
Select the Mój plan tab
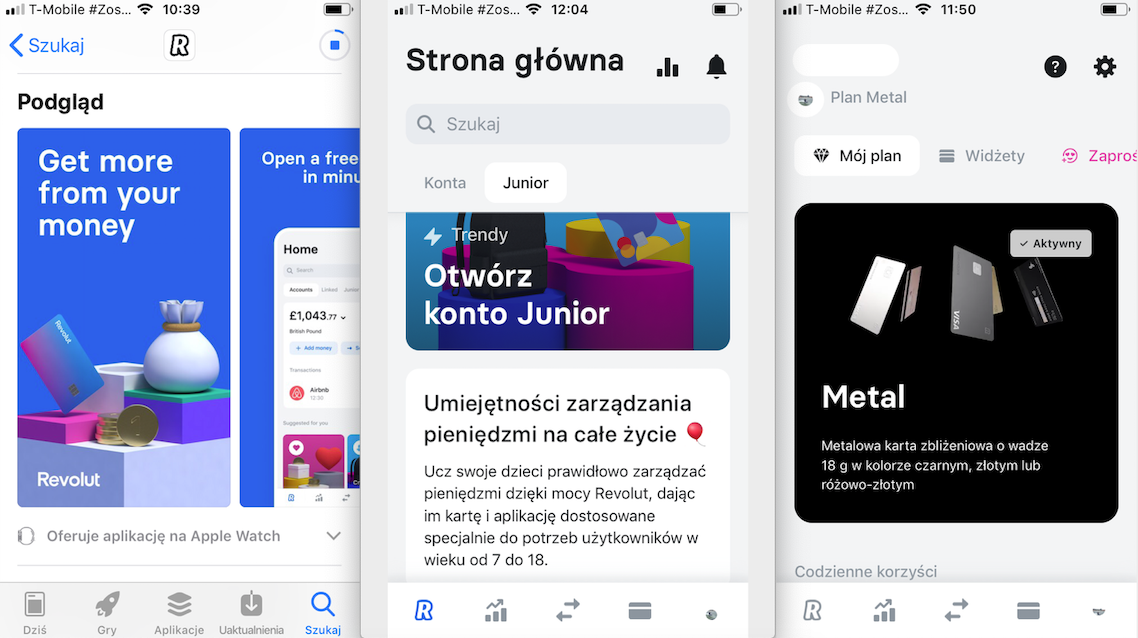coord(857,156)
